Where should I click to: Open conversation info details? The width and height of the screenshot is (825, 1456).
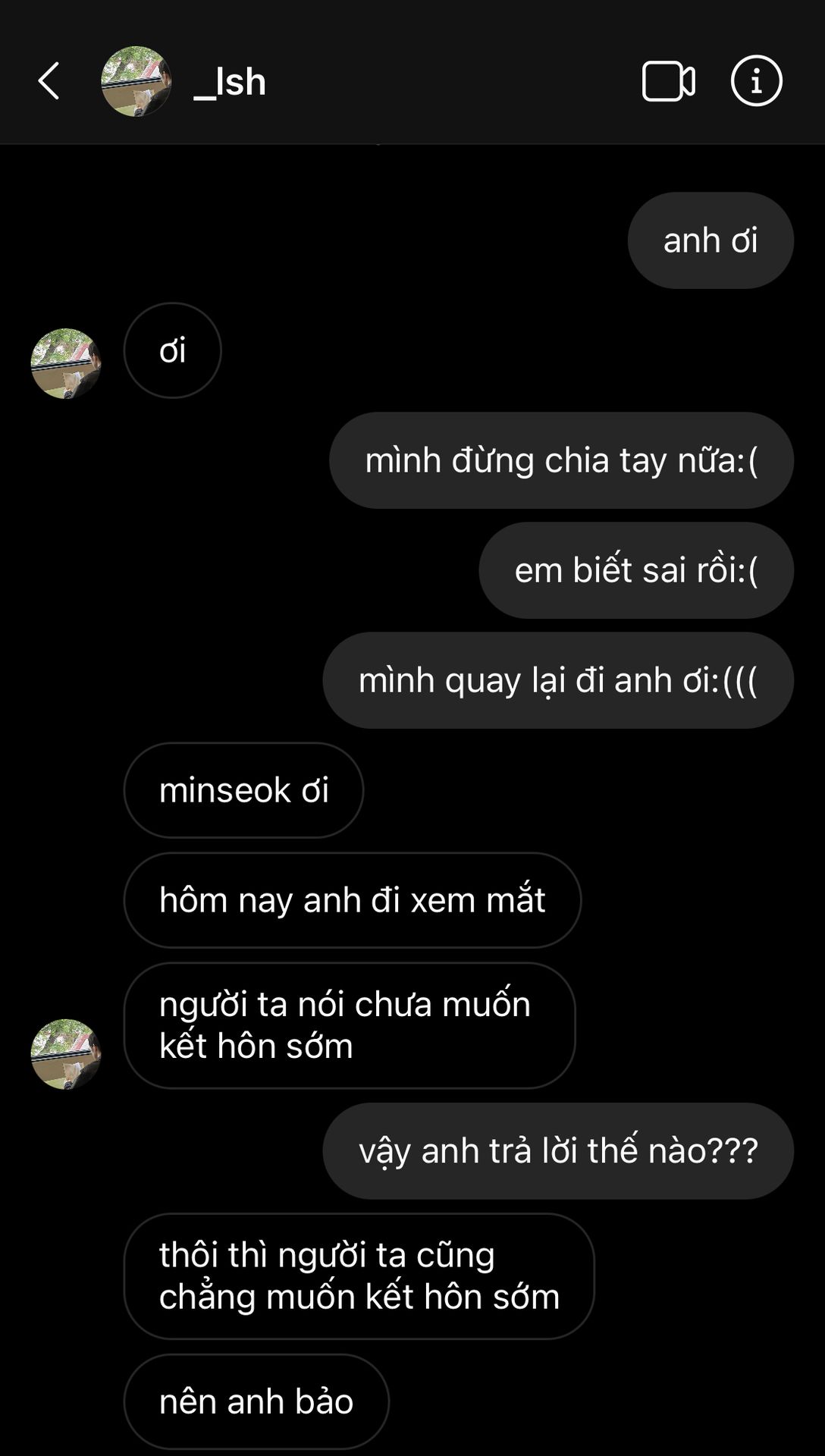756,81
